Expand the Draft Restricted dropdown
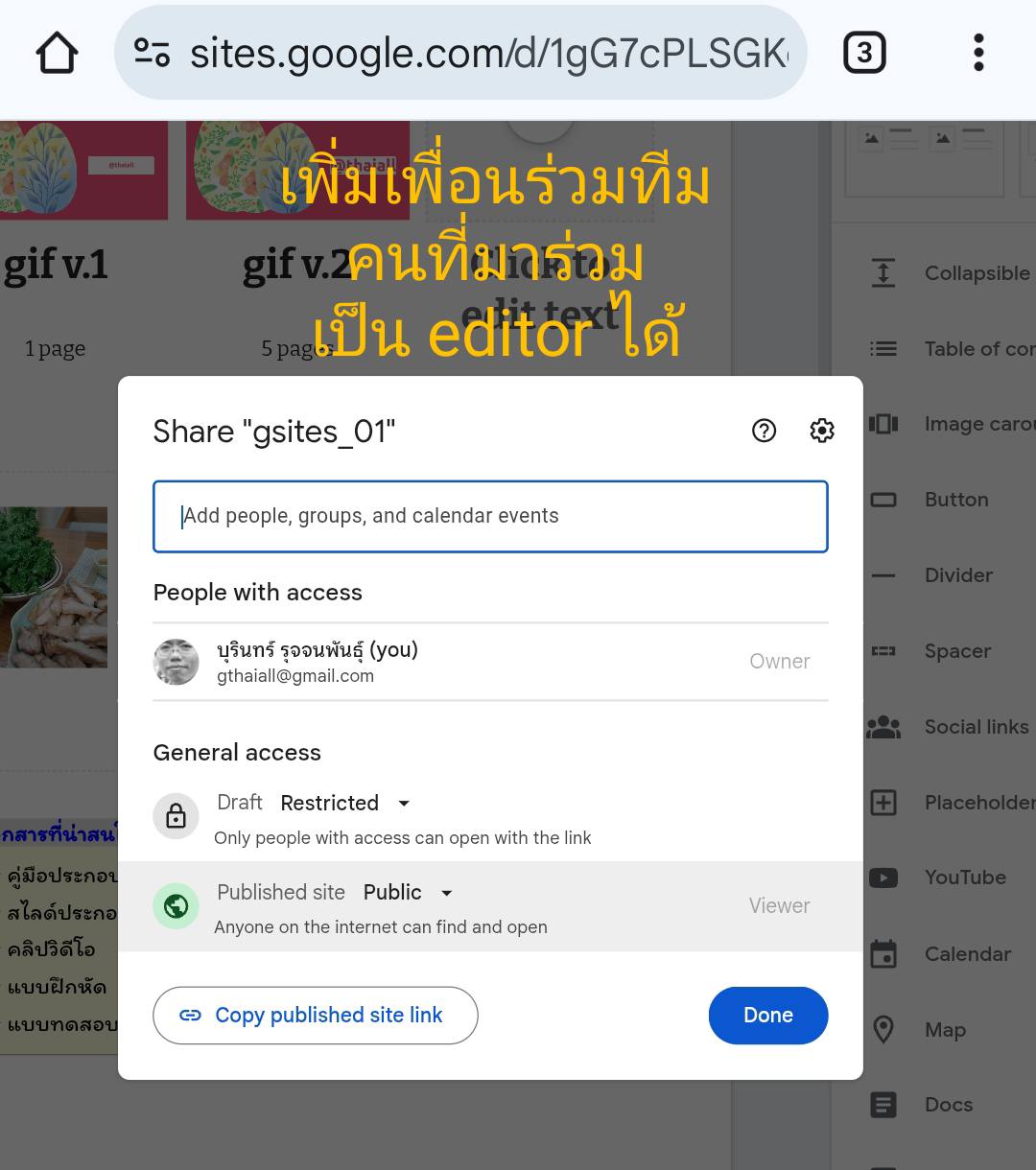Screen dimensions: 1036x1170 345,803
